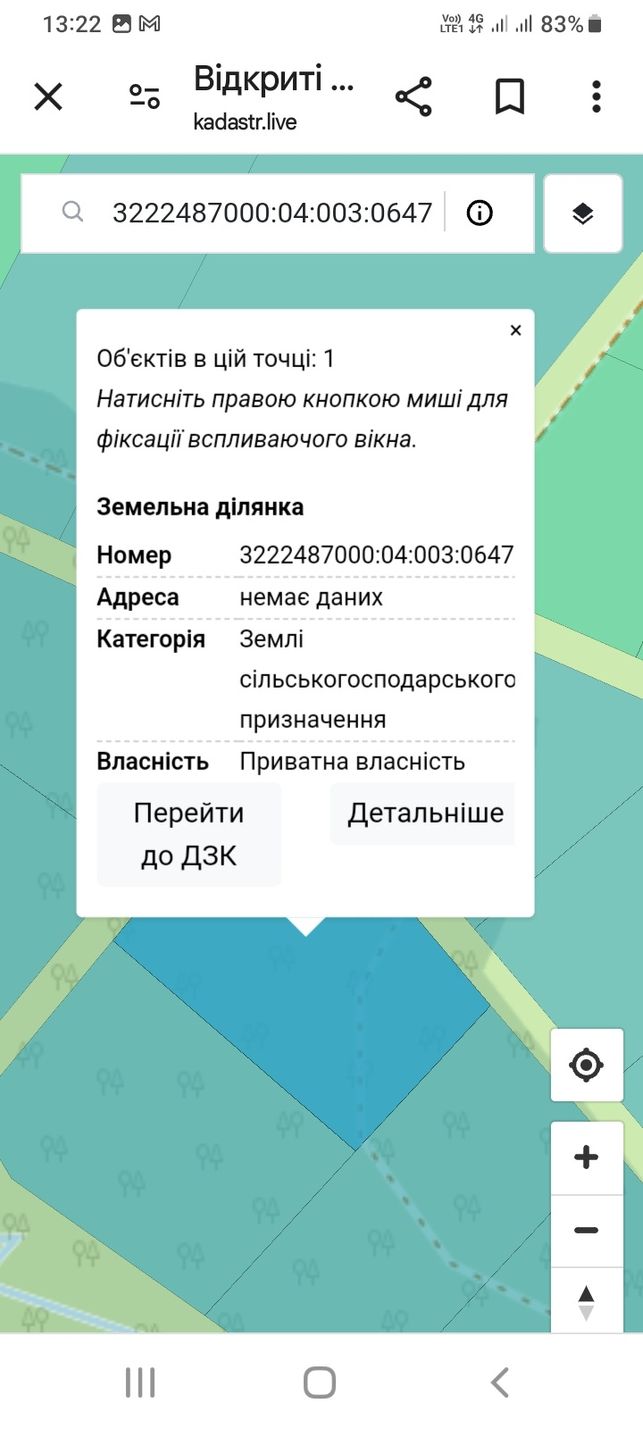This screenshot has height=1429, width=643.
Task: Close the browser custom tab
Action: point(48,97)
